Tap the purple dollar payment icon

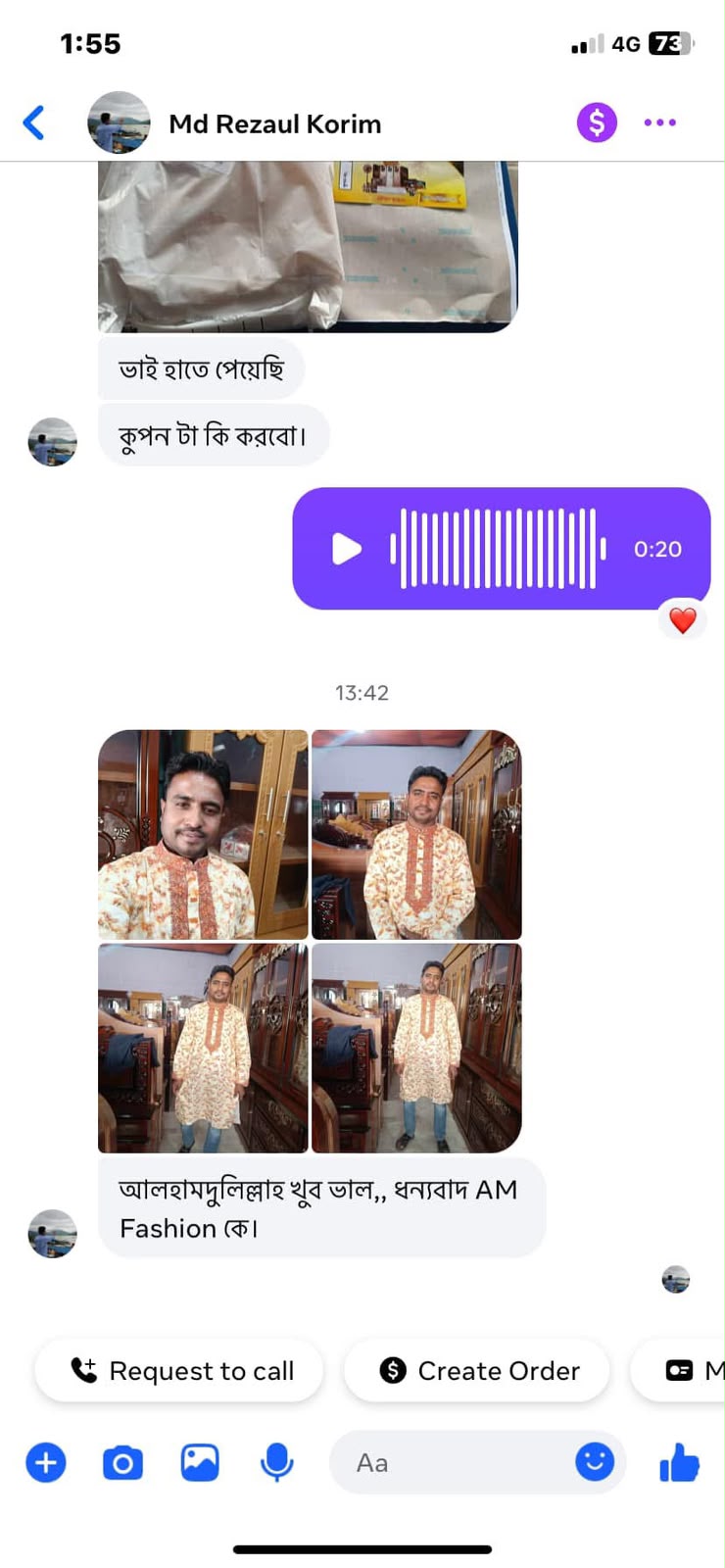tap(597, 122)
